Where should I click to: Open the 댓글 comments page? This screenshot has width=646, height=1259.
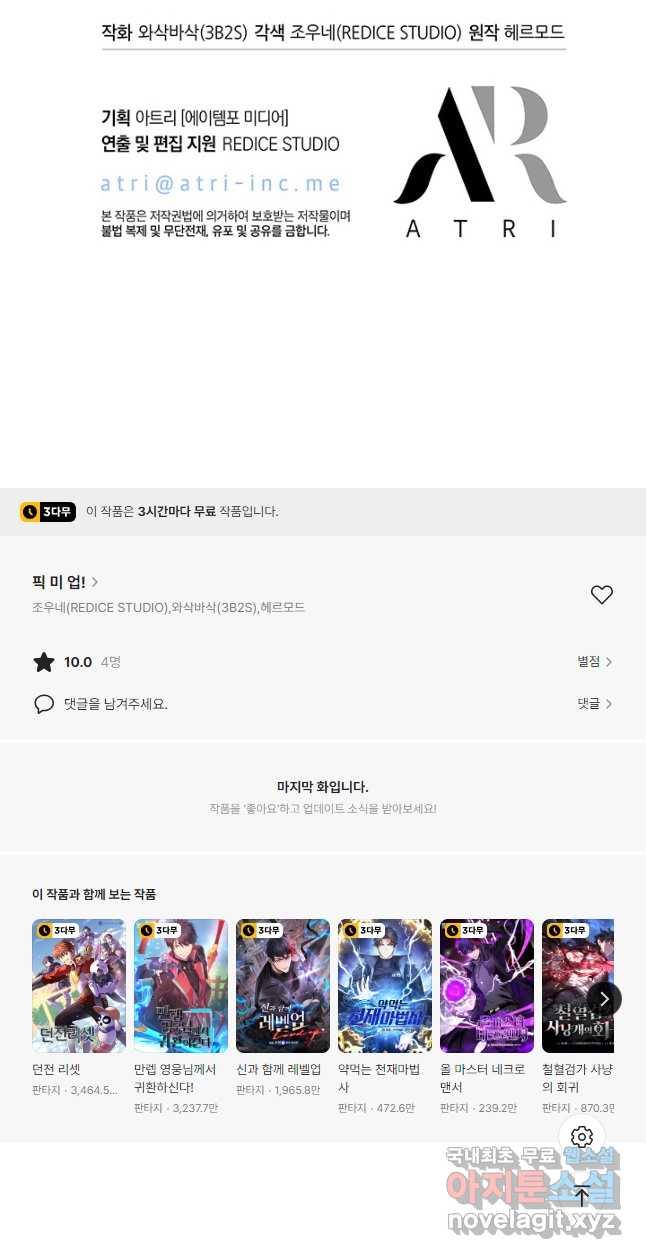(594, 704)
